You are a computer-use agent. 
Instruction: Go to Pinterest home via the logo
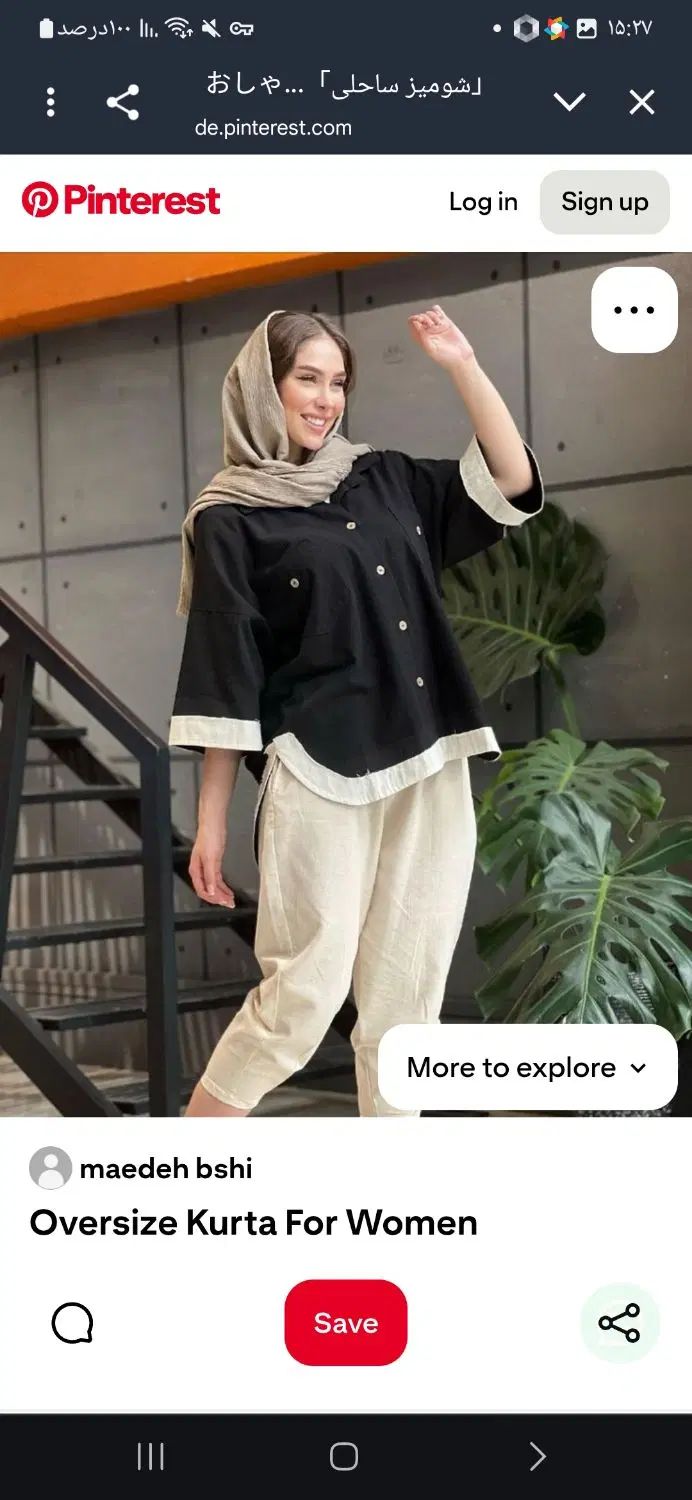coord(121,200)
